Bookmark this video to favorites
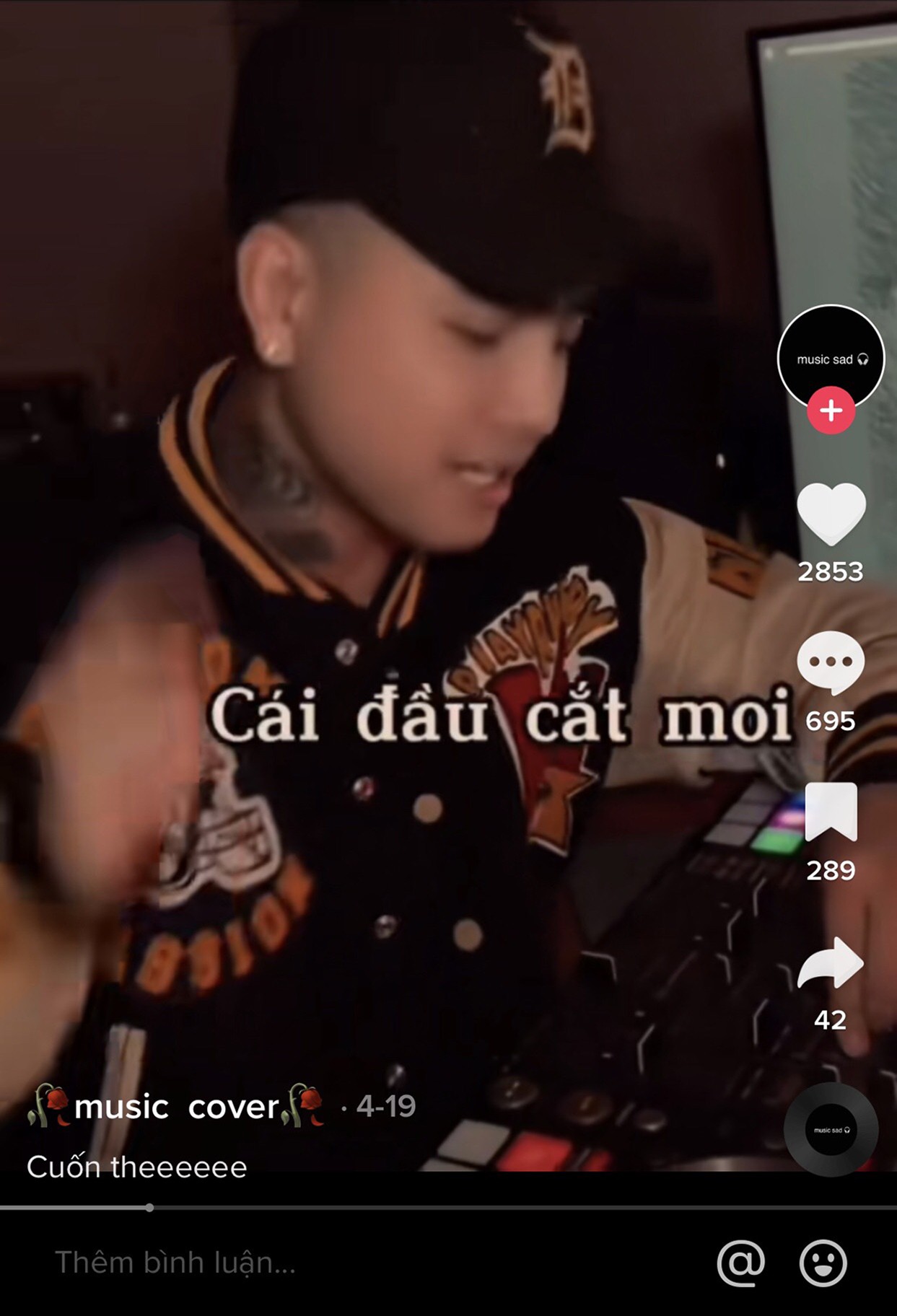 [831, 812]
